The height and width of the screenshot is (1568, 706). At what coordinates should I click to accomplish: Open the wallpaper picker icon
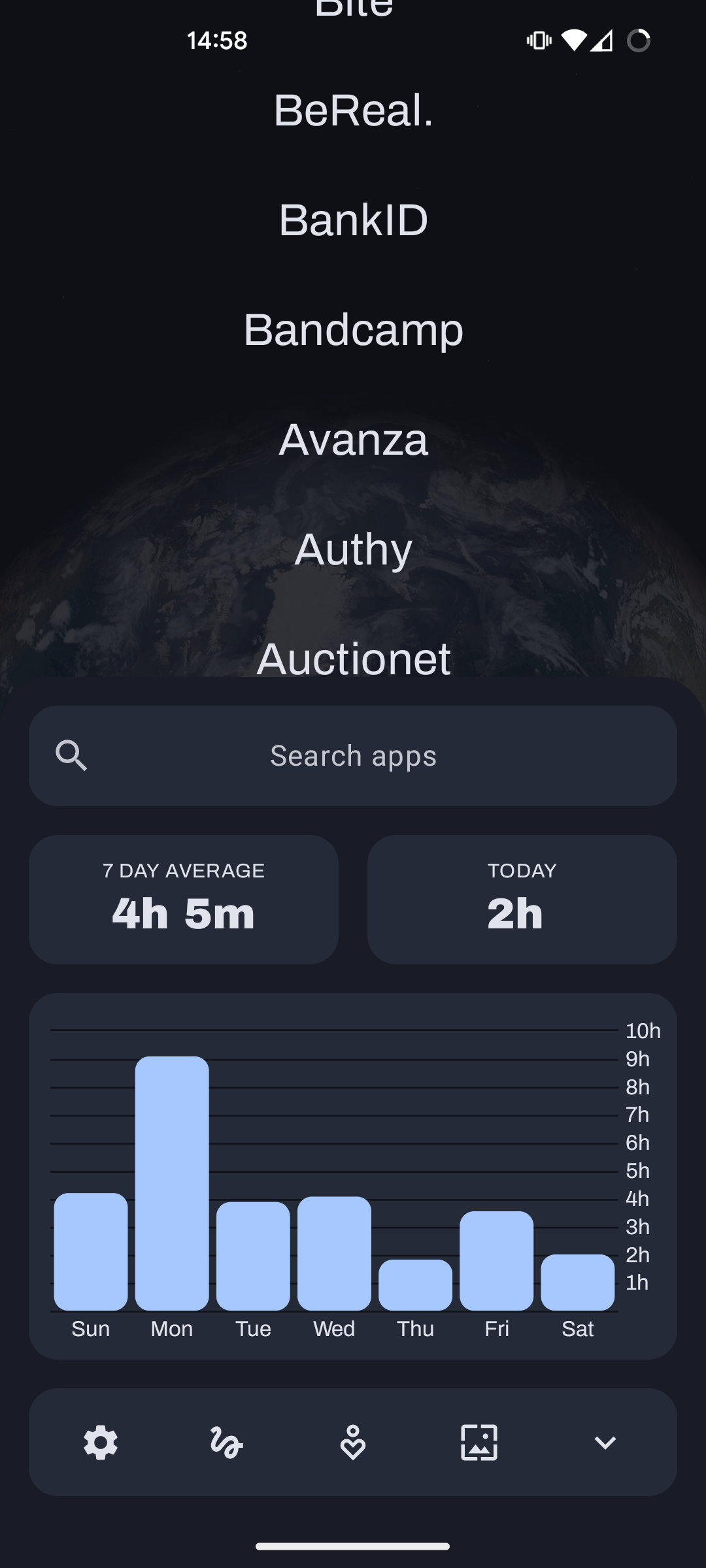(x=479, y=1443)
